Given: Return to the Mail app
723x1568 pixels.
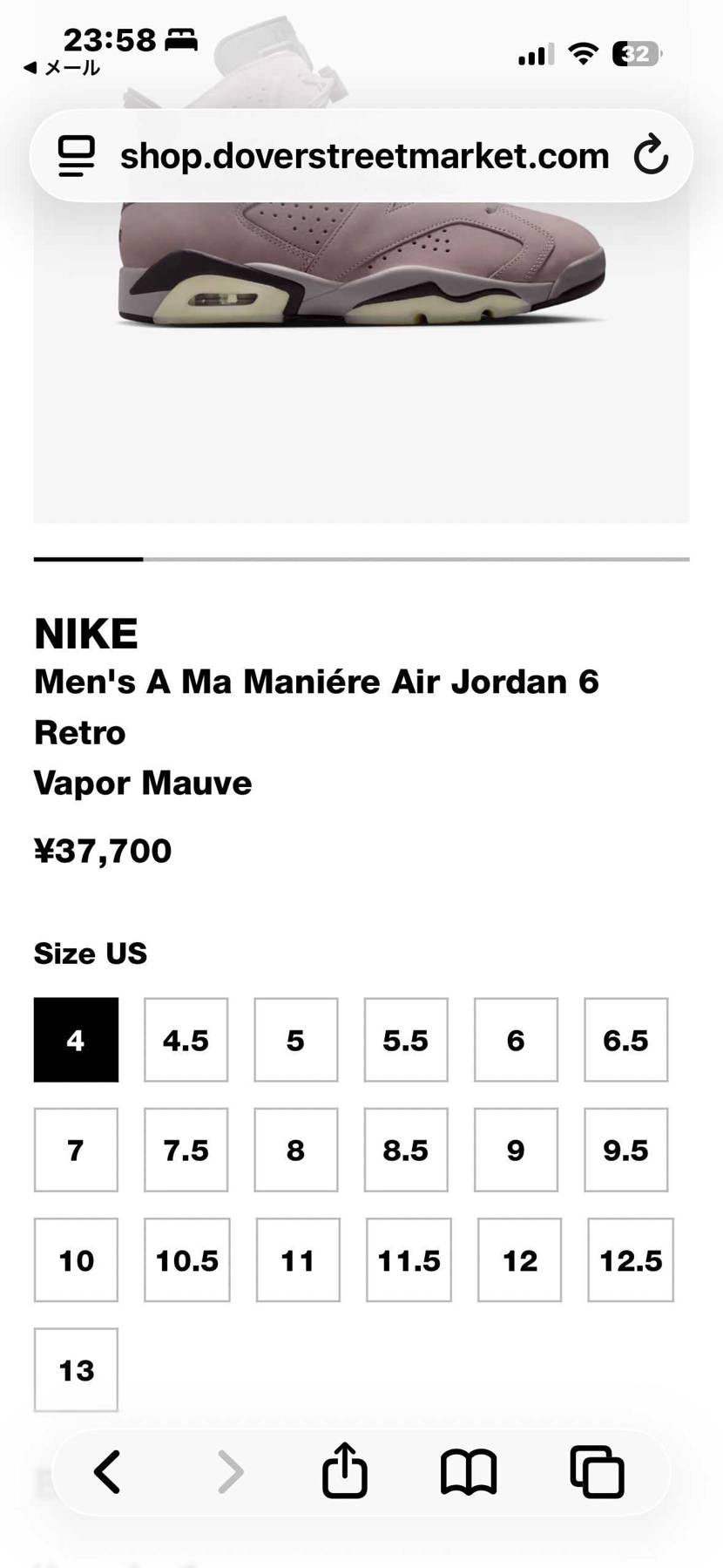Looking at the screenshot, I should [x=62, y=68].
